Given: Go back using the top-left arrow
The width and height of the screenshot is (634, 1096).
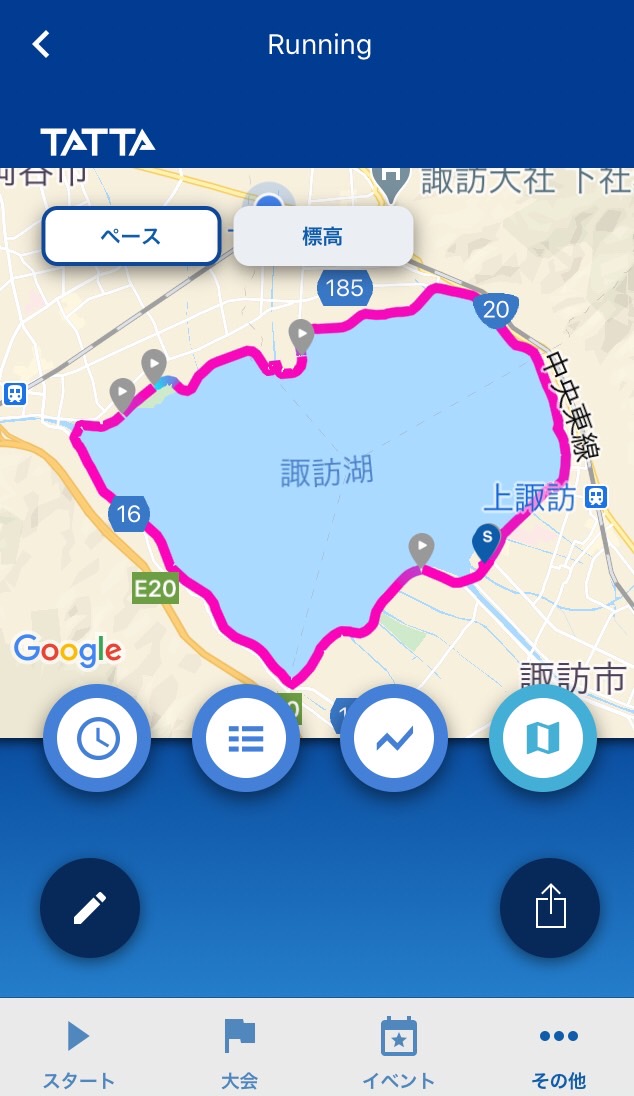Looking at the screenshot, I should coord(41,44).
